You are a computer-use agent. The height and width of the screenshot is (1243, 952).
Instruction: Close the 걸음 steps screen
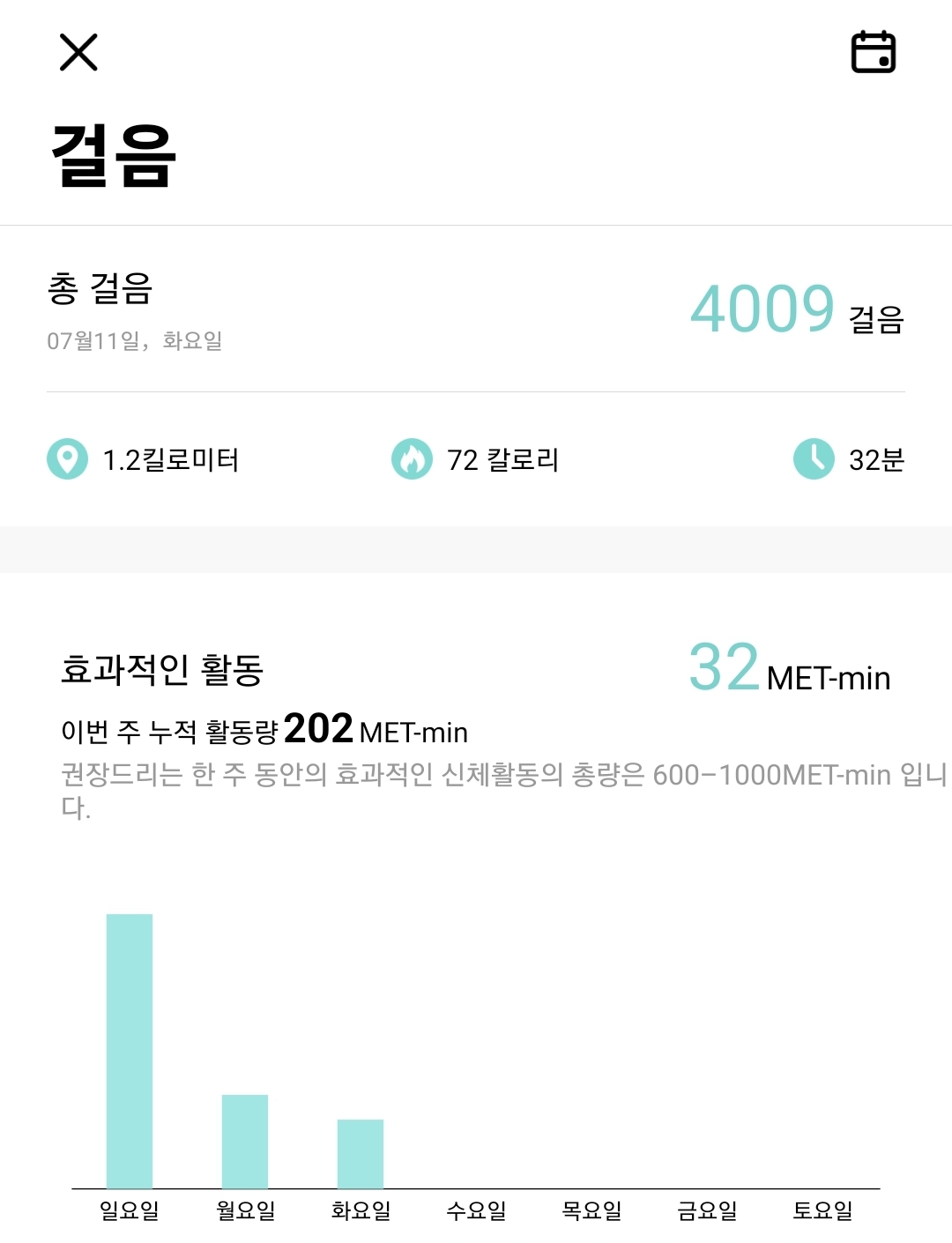point(78,52)
